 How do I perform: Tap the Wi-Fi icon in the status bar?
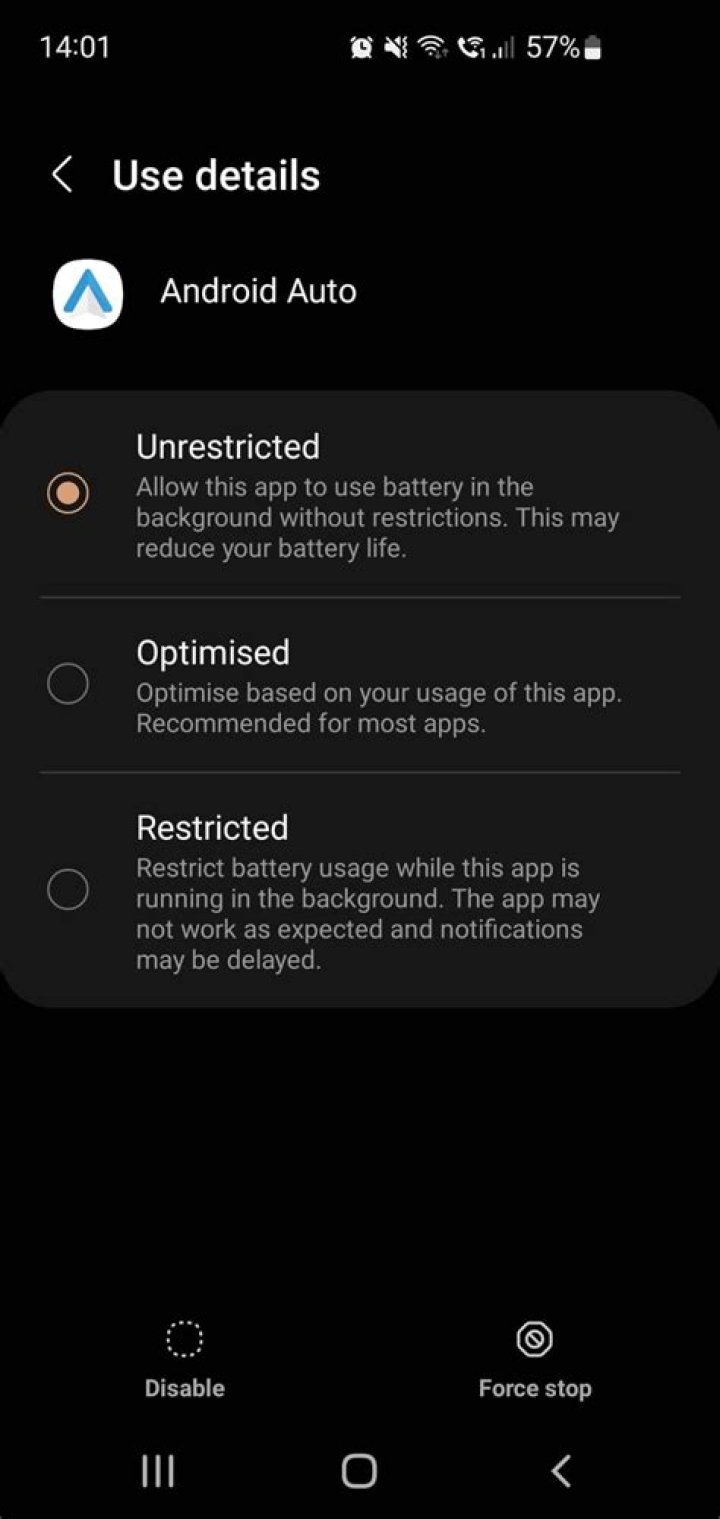432,47
